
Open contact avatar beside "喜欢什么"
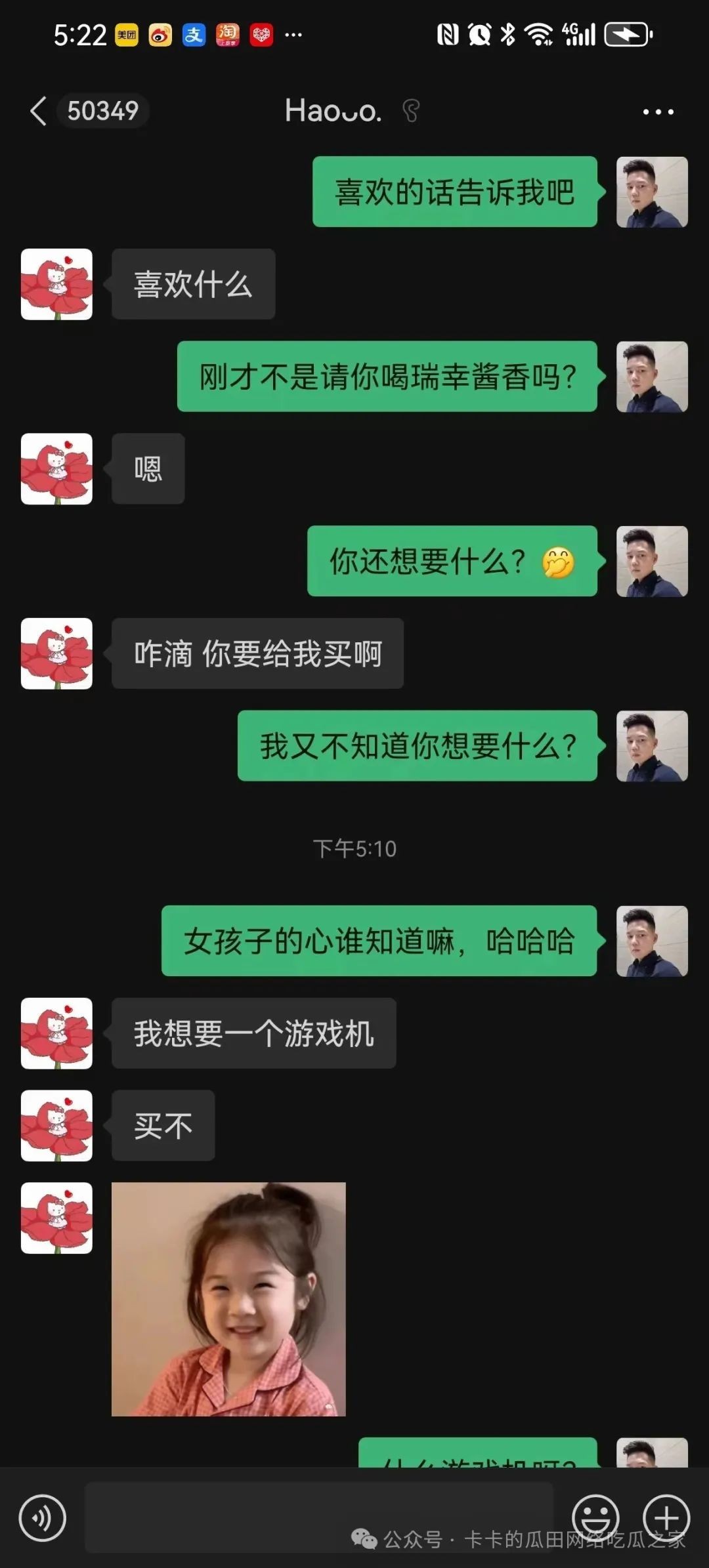click(56, 284)
